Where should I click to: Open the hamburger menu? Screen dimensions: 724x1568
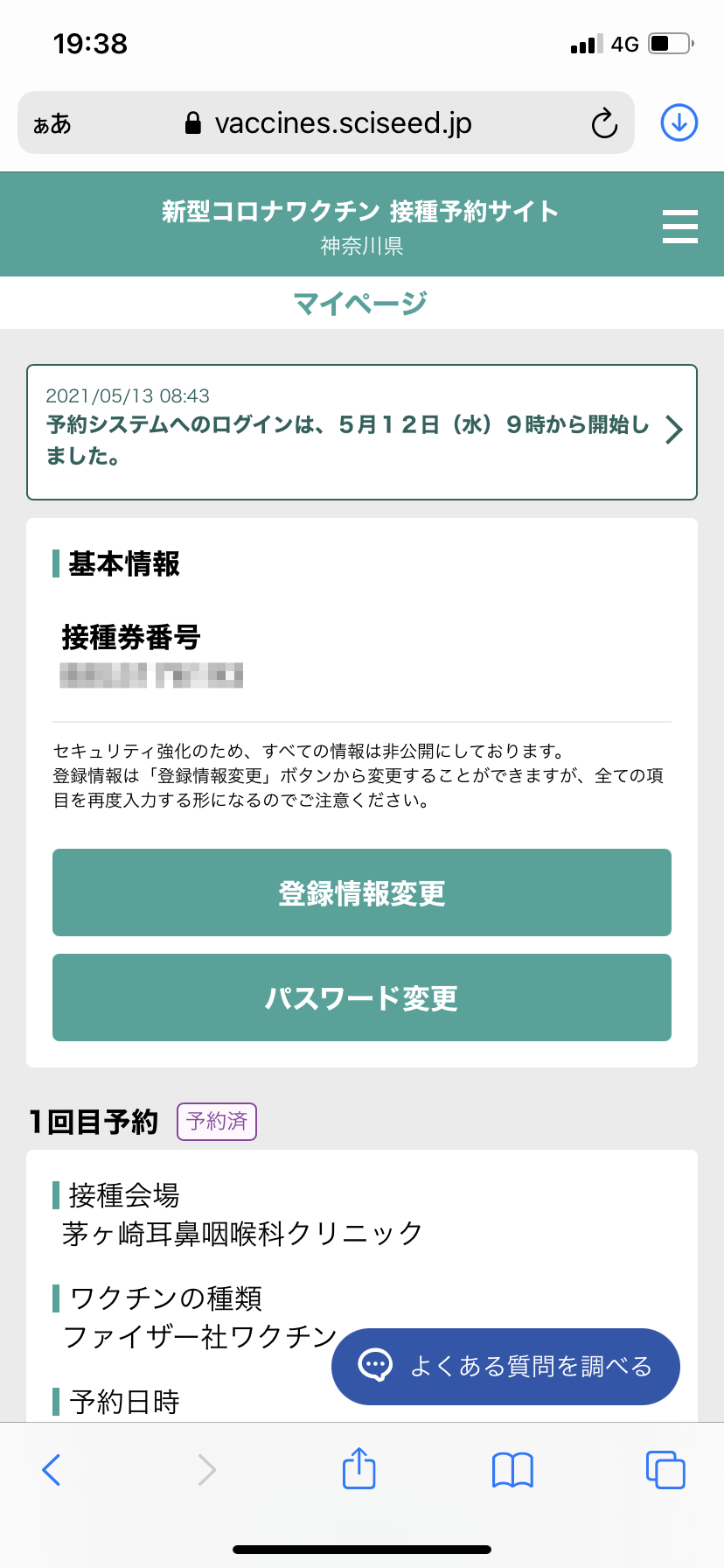679,226
